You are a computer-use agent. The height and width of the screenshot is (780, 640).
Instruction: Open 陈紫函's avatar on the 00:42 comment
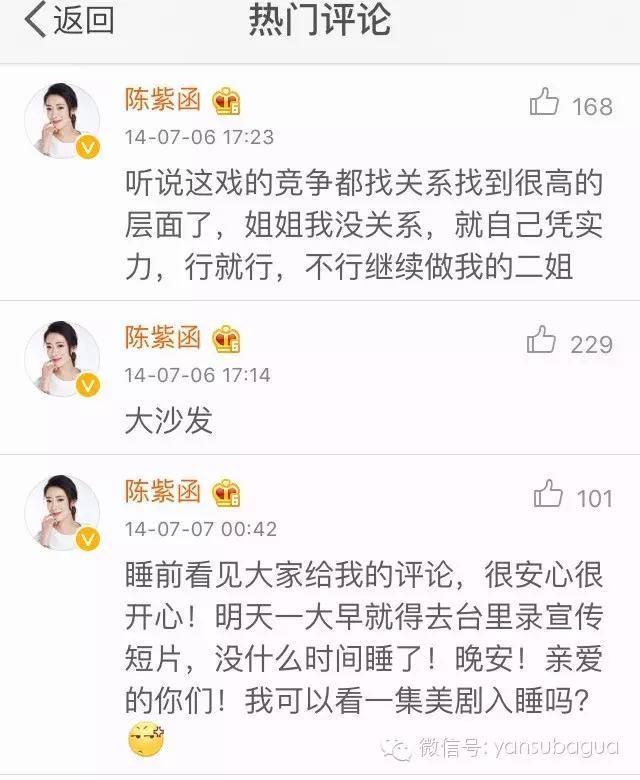tap(62, 512)
